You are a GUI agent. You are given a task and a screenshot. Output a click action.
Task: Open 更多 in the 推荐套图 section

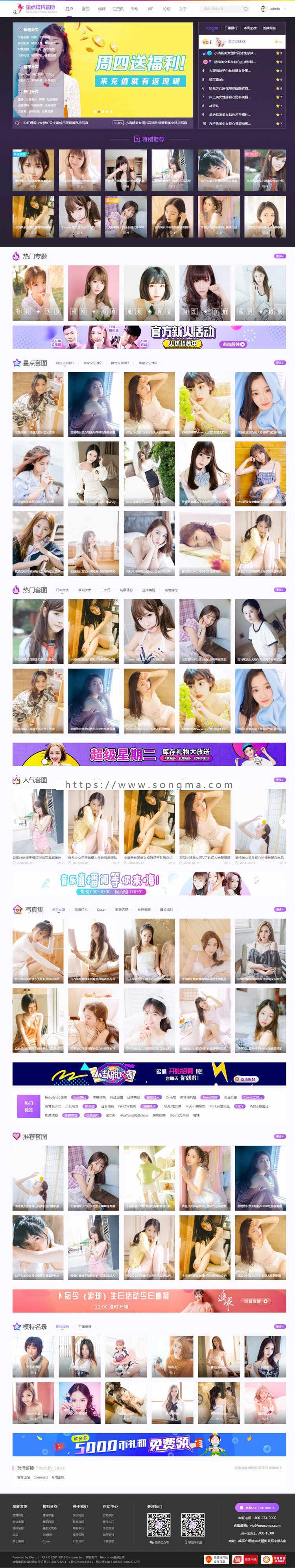pyautogui.click(x=279, y=1136)
